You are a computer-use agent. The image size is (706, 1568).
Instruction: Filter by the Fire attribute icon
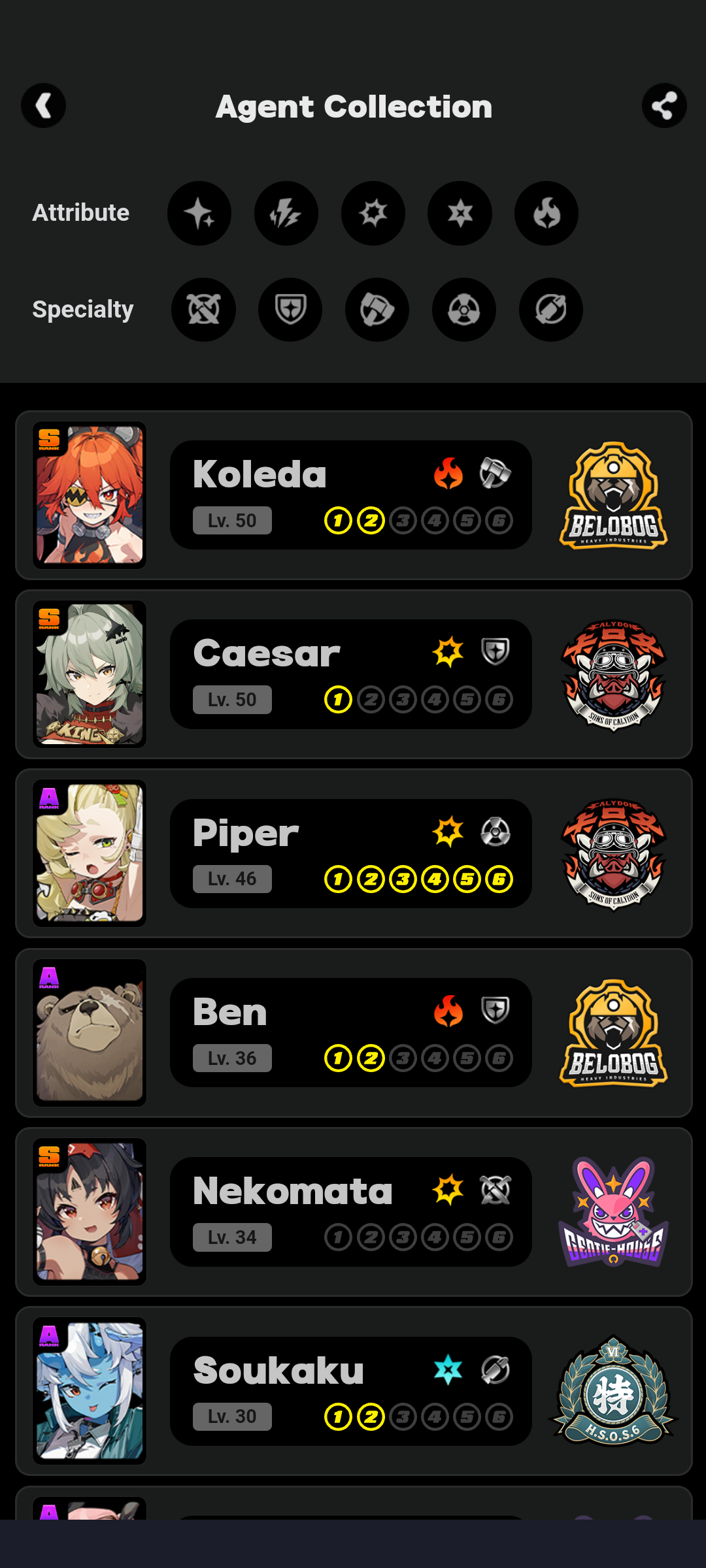(546, 213)
